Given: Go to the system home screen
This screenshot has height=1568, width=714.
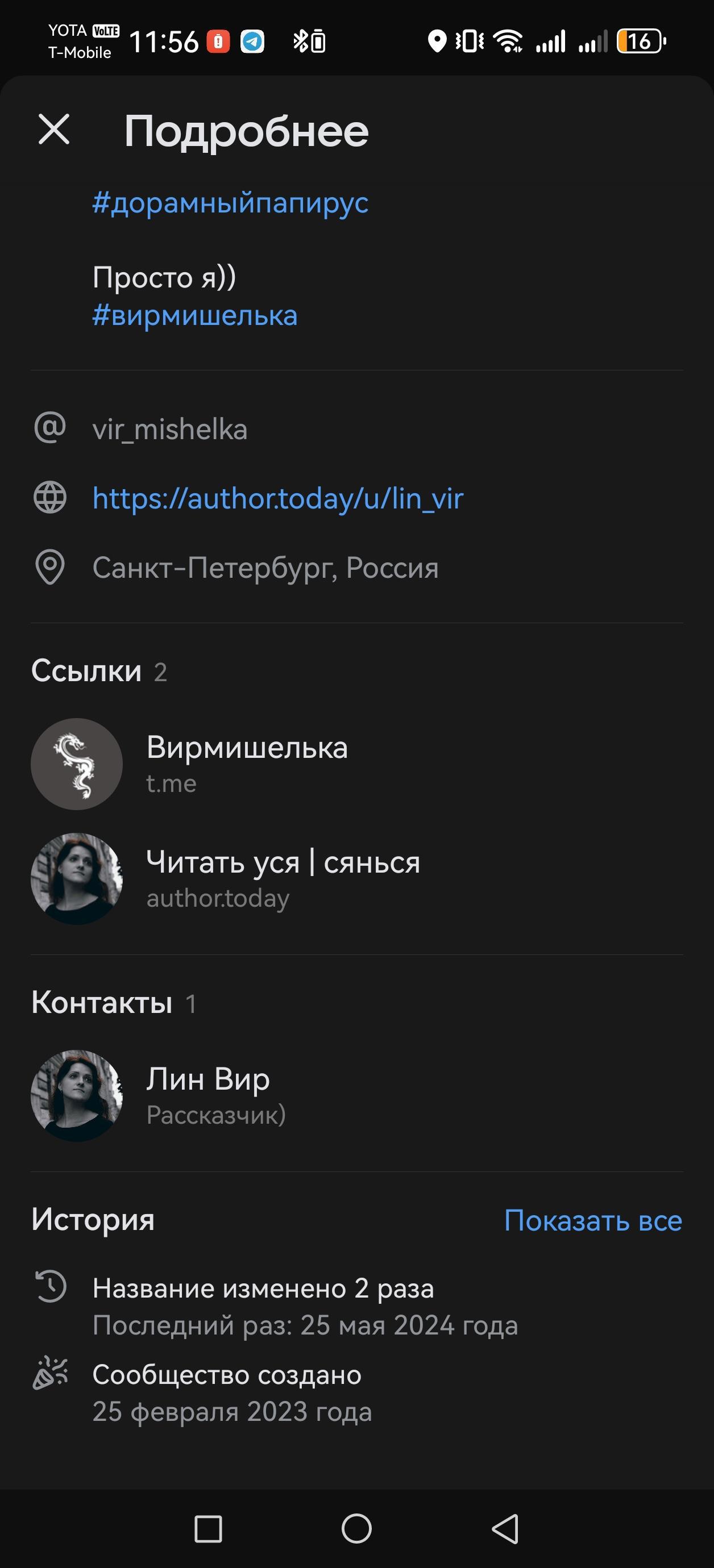Looking at the screenshot, I should pos(356,1528).
